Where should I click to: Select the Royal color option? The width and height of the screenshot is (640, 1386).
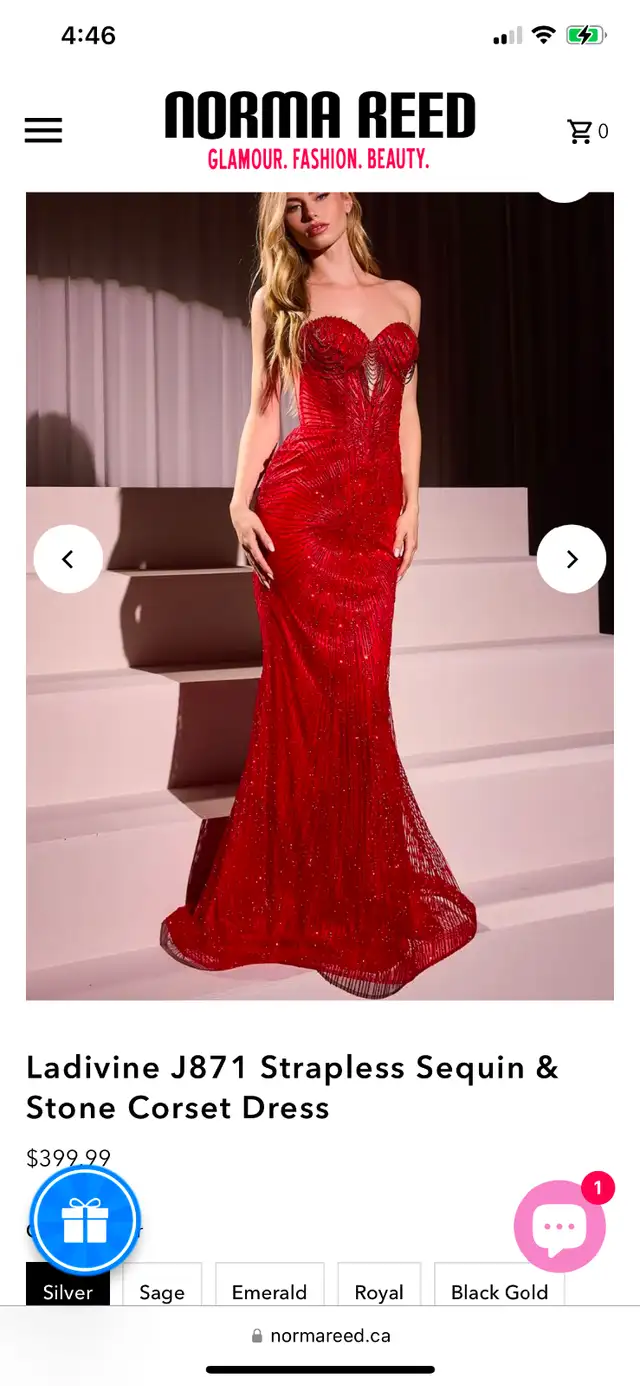click(x=379, y=1291)
